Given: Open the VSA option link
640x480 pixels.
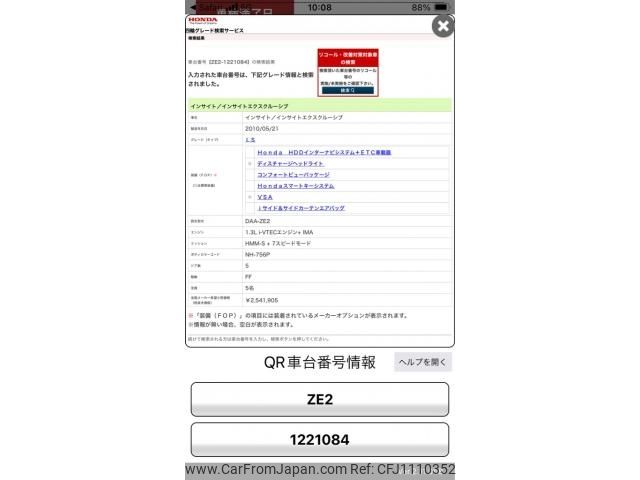Looking at the screenshot, I should point(264,197).
